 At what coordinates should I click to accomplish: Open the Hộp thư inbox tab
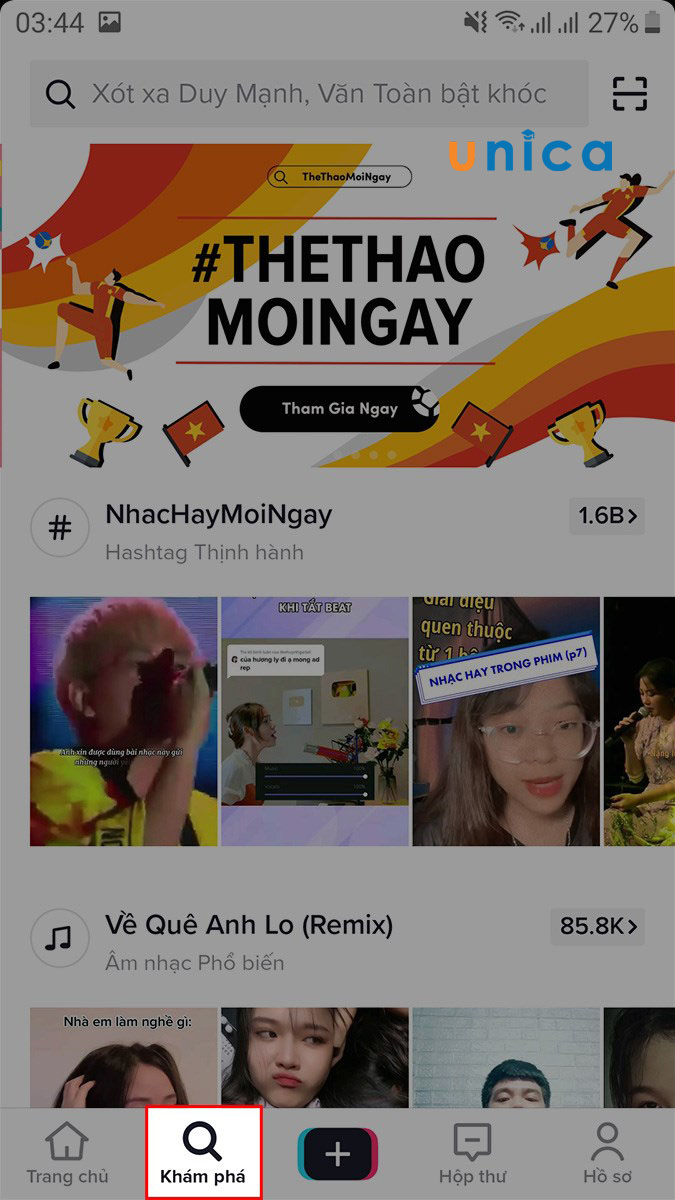472,1153
